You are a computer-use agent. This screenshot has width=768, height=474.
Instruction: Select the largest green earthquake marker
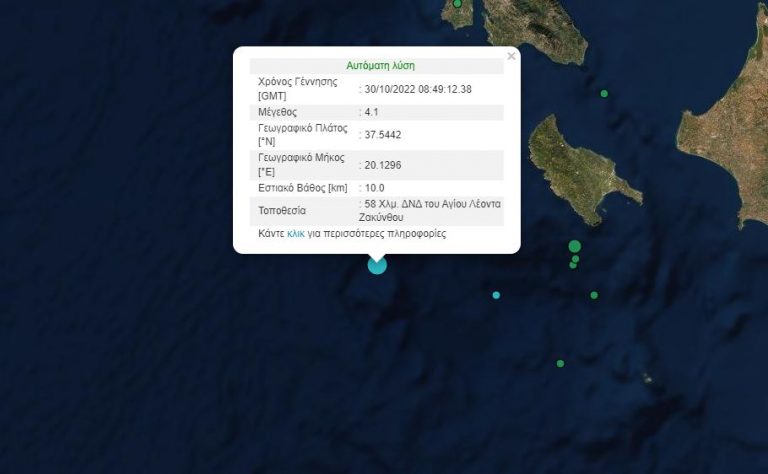pos(575,246)
